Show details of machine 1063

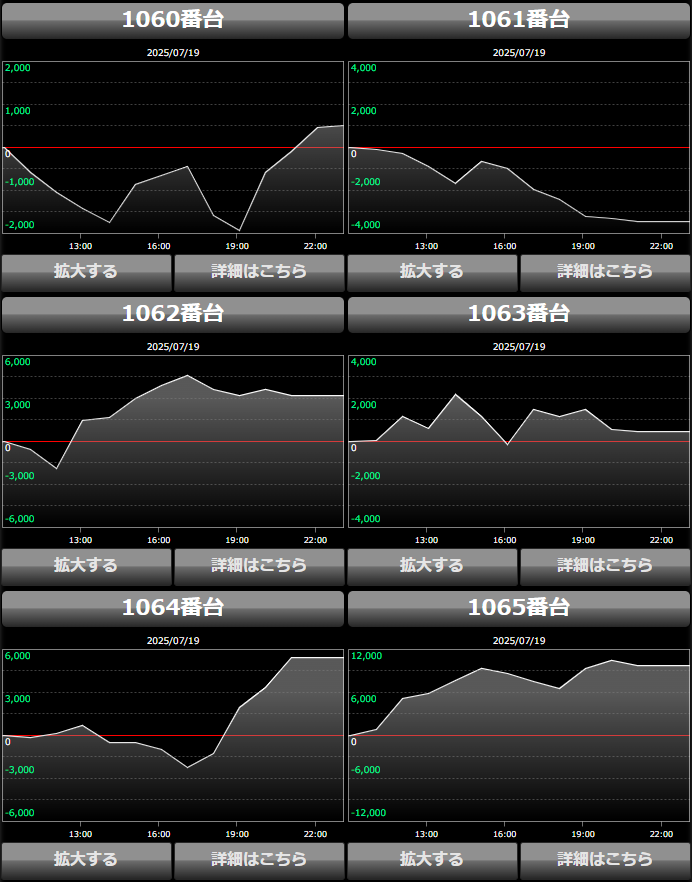[605, 566]
